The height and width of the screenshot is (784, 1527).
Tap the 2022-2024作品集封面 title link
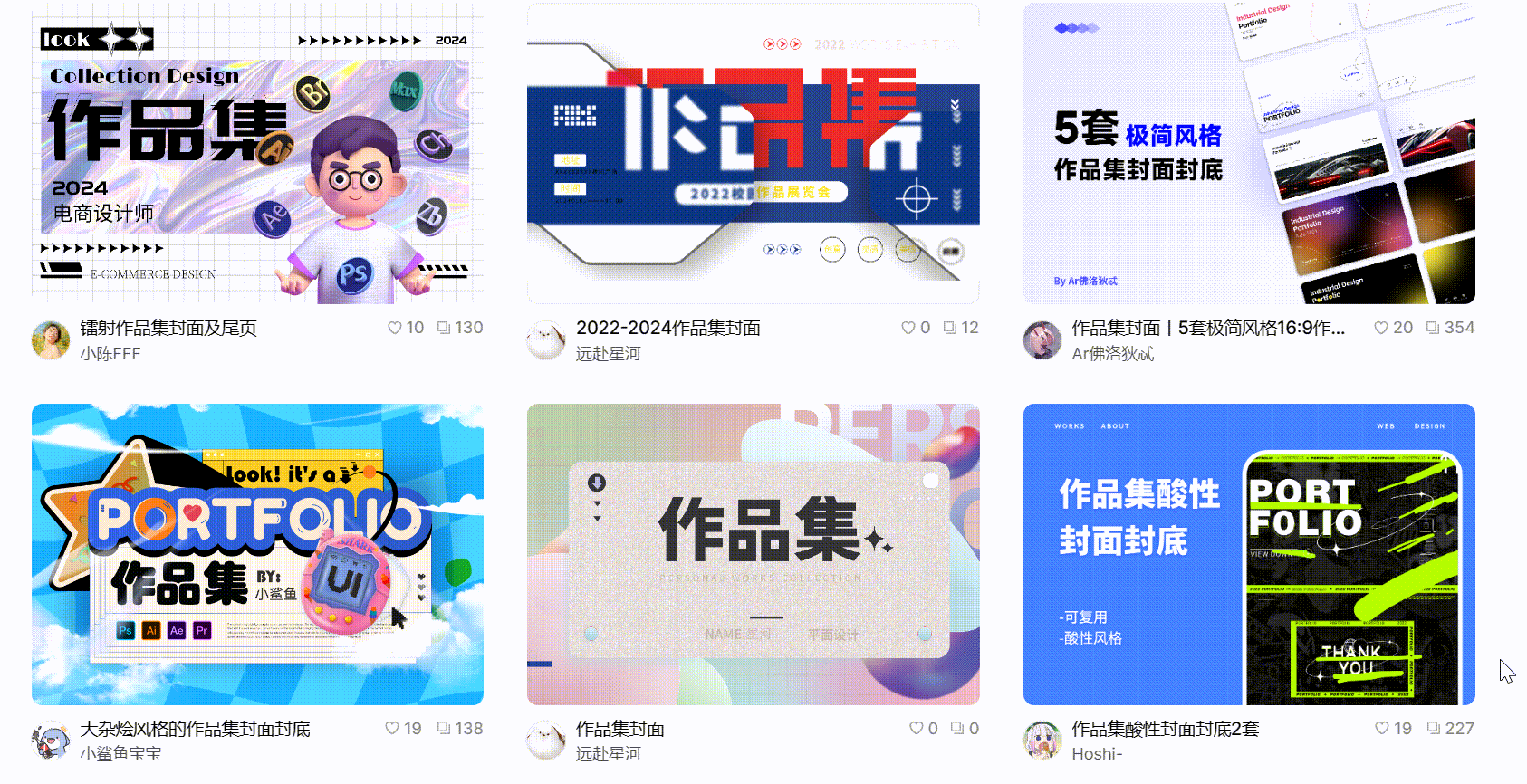click(x=667, y=328)
